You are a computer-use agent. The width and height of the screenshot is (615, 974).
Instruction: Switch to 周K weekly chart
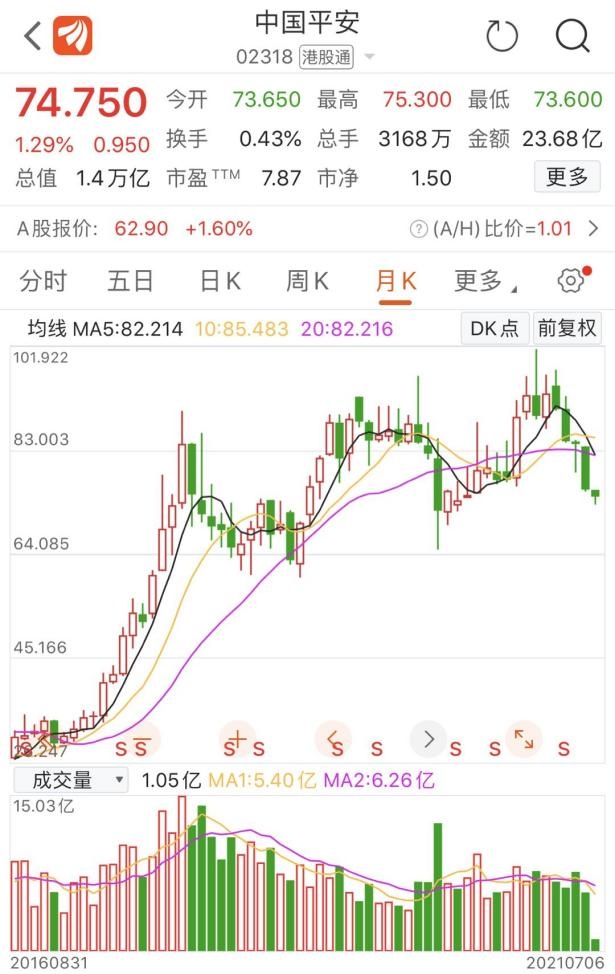point(307,282)
